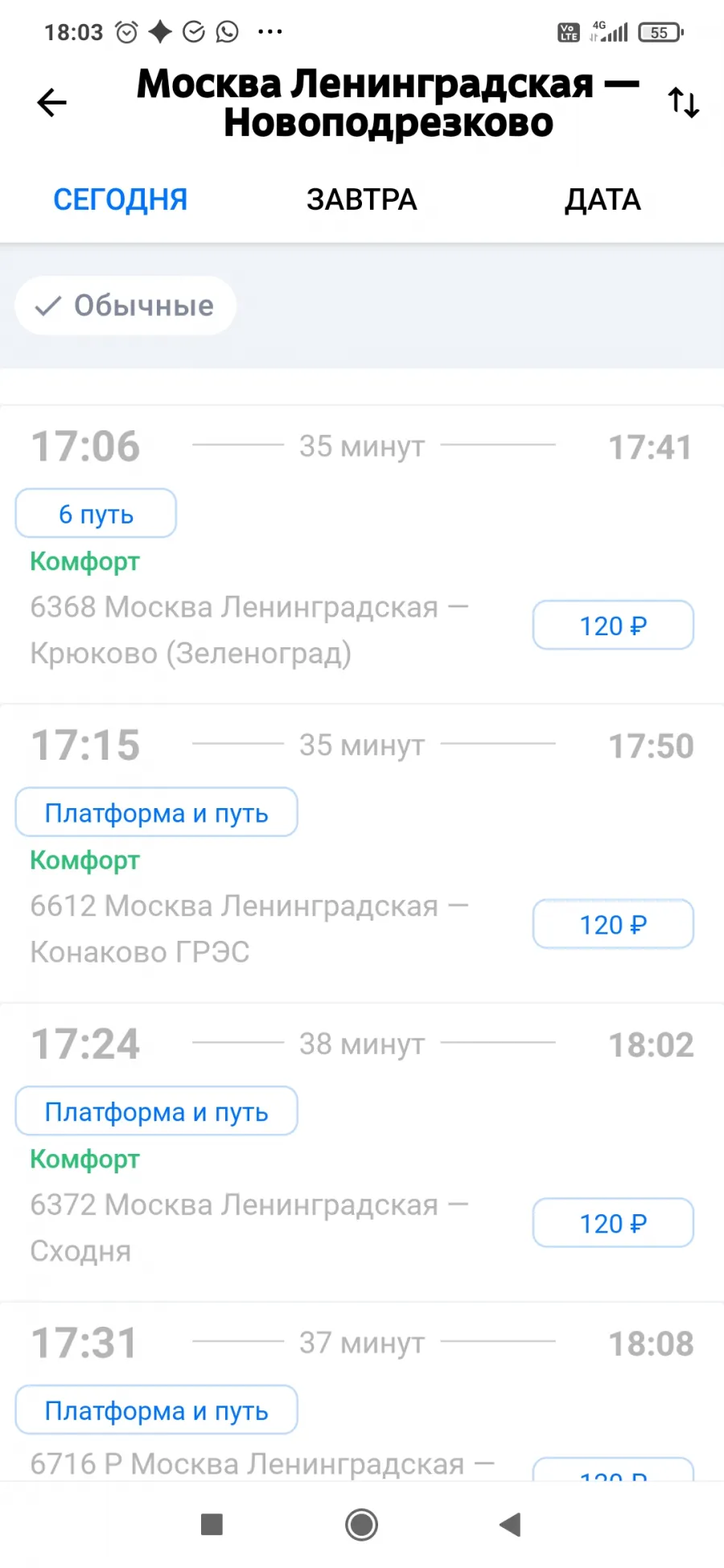Viewport: 724px width, 1568px height.
Task: Buy 120 ₽ ticket for Сходня train
Action: (x=613, y=1223)
